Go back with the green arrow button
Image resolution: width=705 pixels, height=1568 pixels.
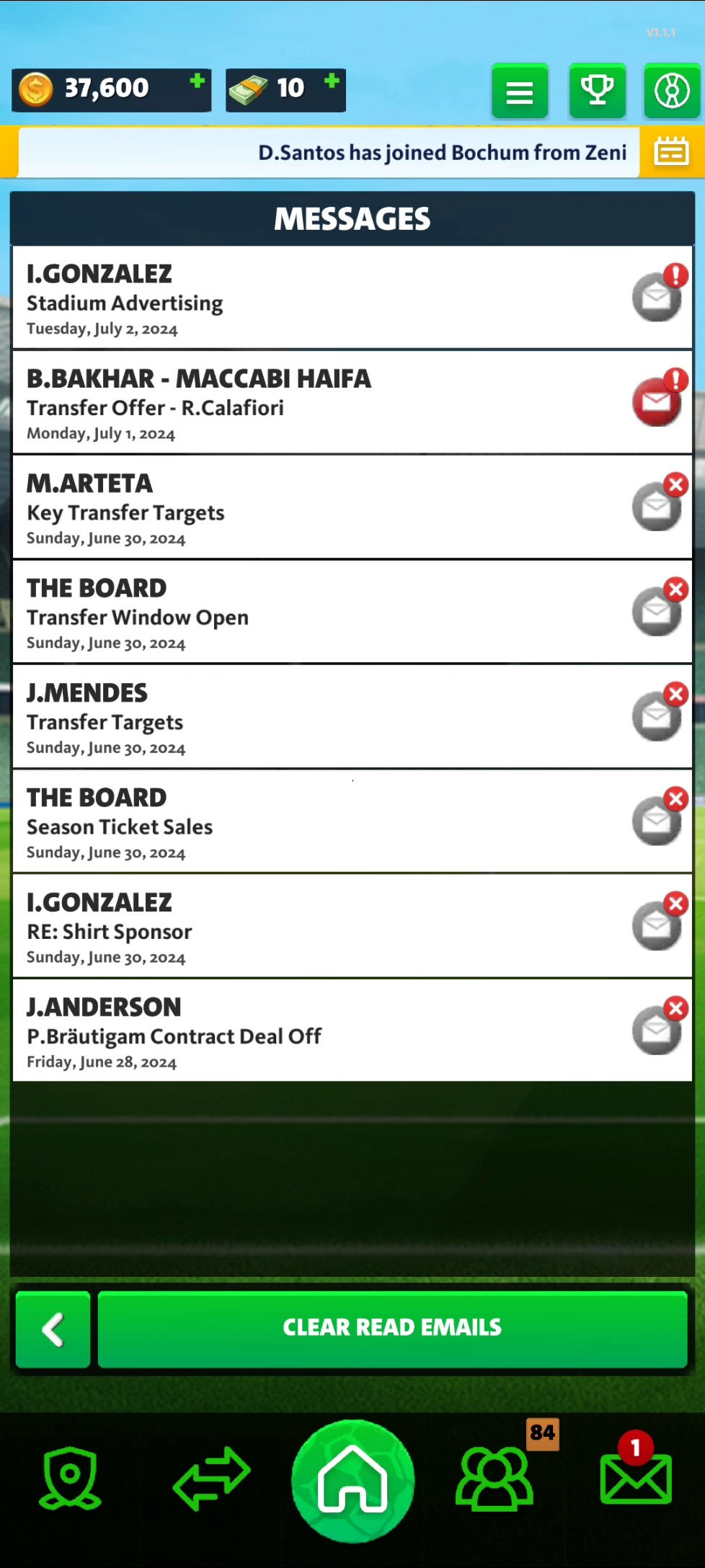pos(53,1329)
